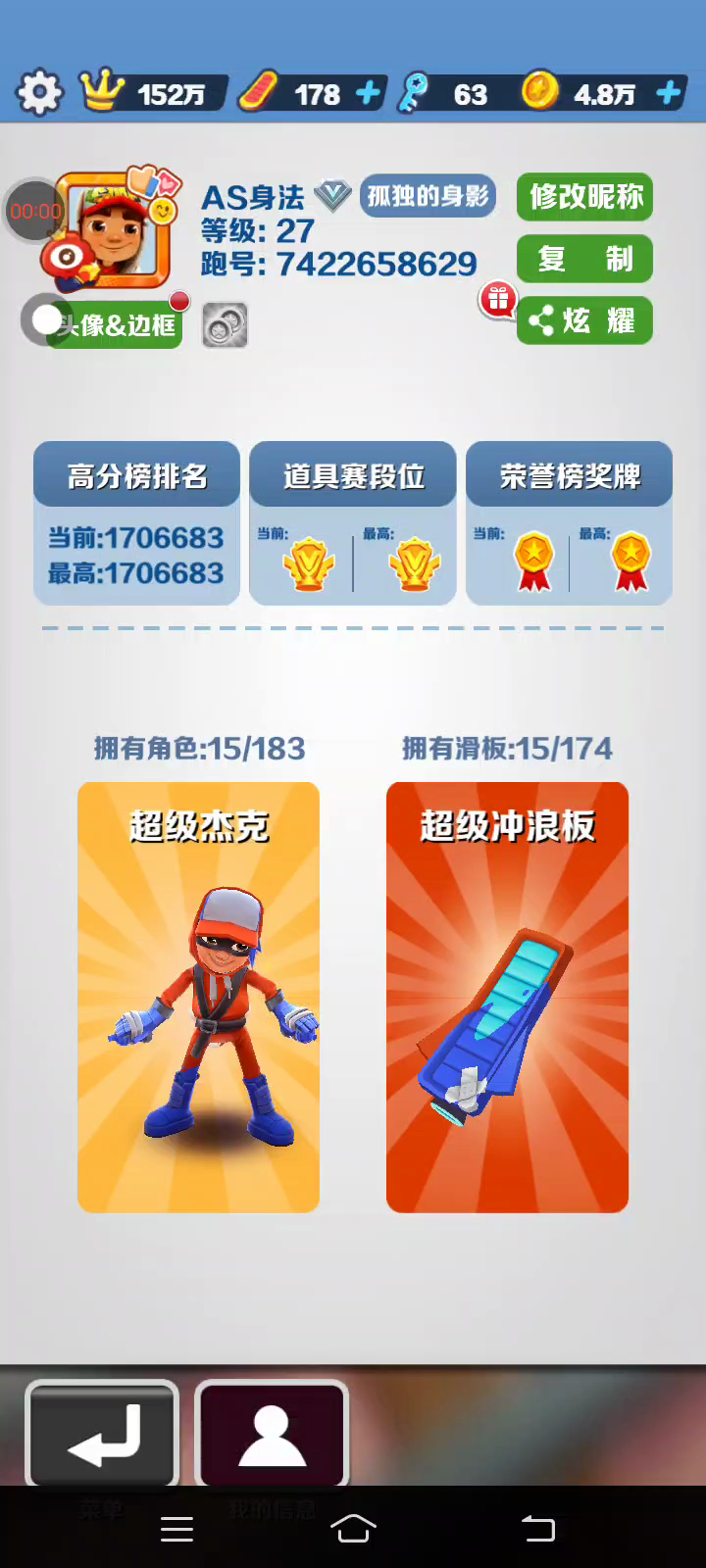Open the 超级杰克 character card

199,997
